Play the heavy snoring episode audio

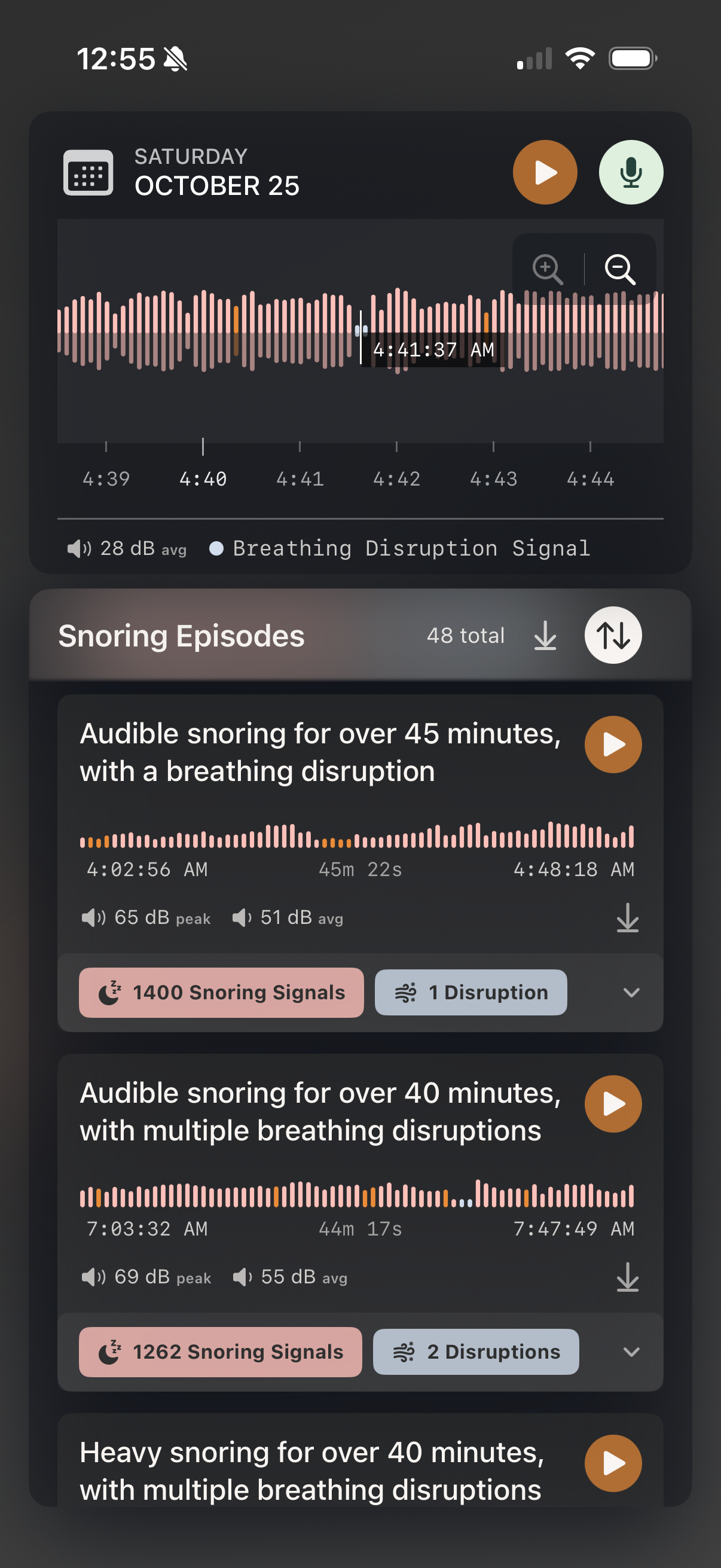(x=613, y=1463)
